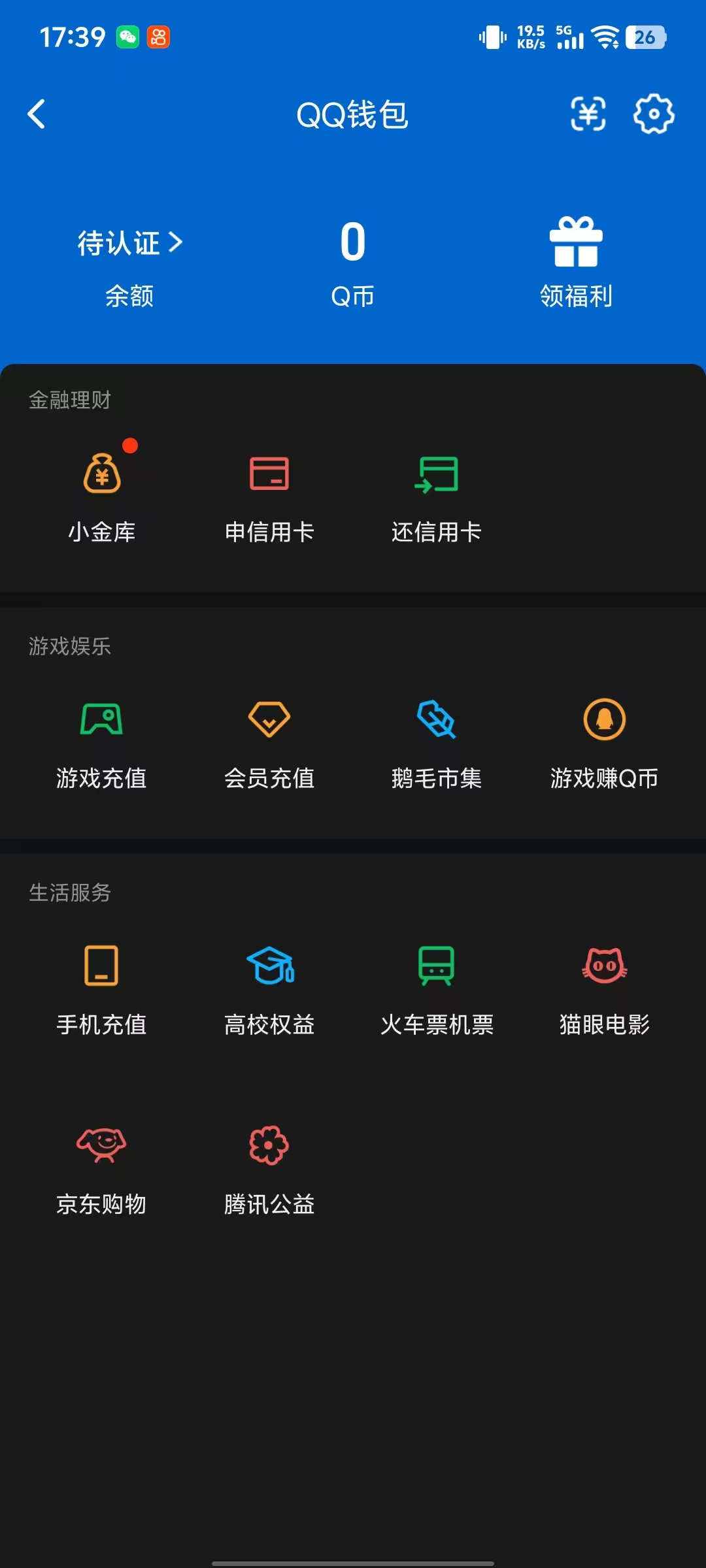Open 会员充值 membership recharge
This screenshot has width=706, height=1568.
[x=270, y=745]
